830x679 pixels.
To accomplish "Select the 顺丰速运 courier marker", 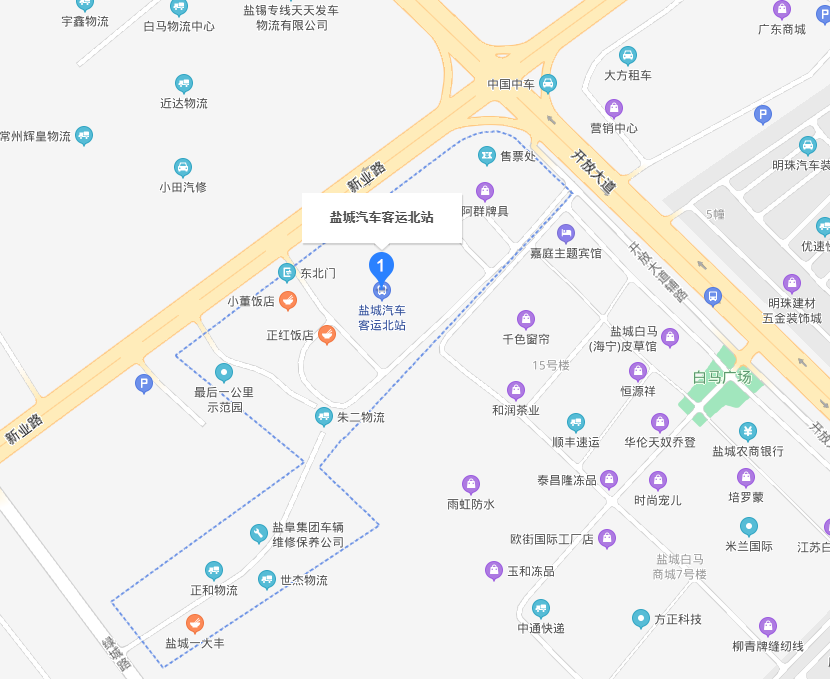I will point(576,422).
